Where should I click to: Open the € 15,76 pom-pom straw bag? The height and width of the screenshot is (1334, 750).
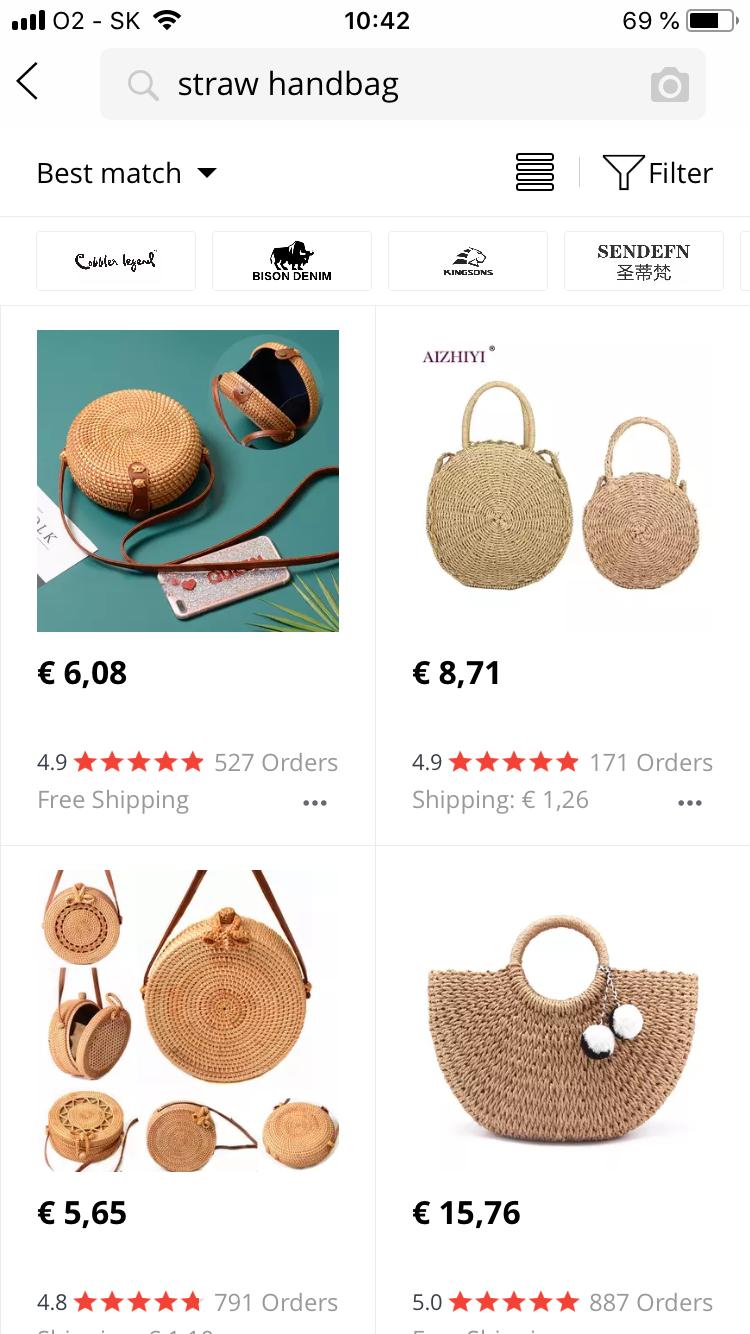click(x=563, y=1021)
